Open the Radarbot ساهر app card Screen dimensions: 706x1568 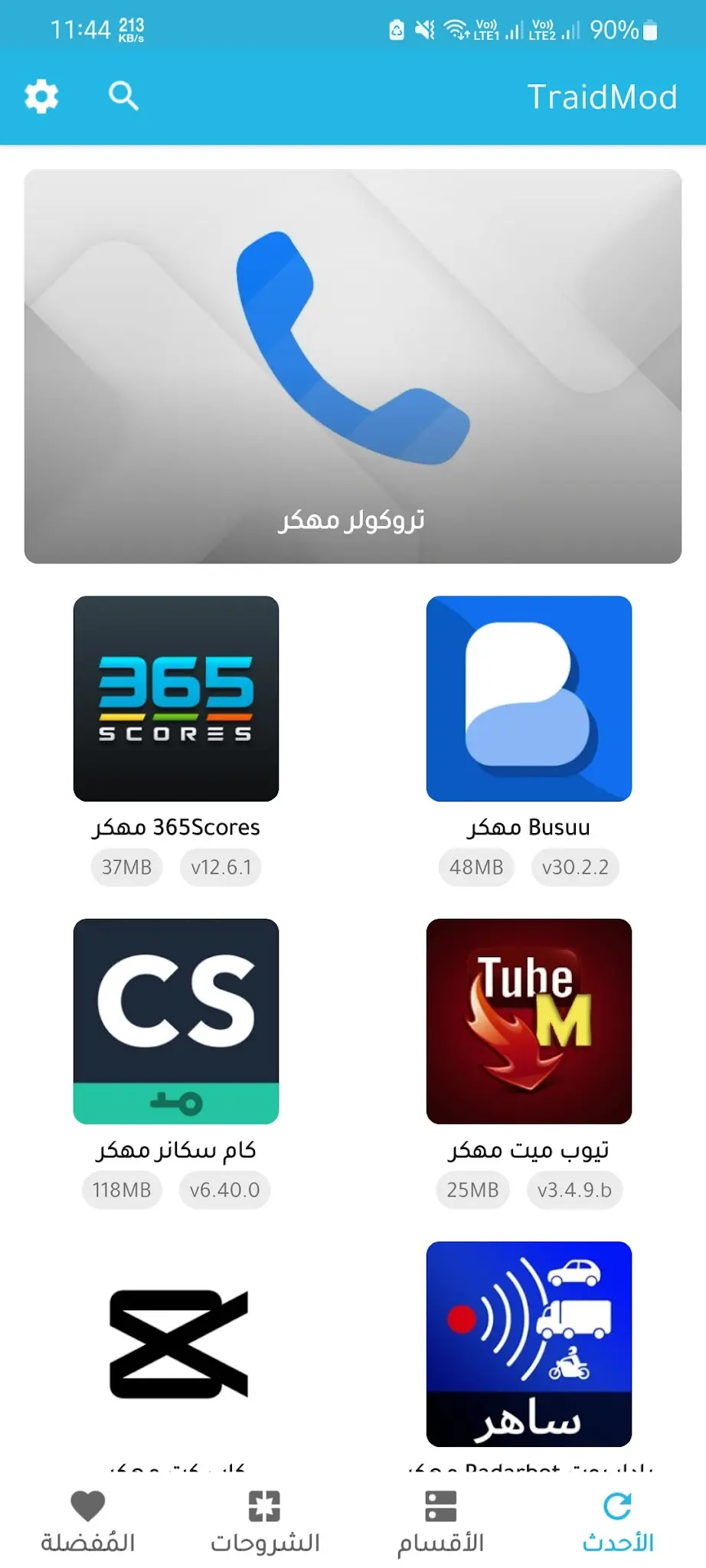point(529,1344)
